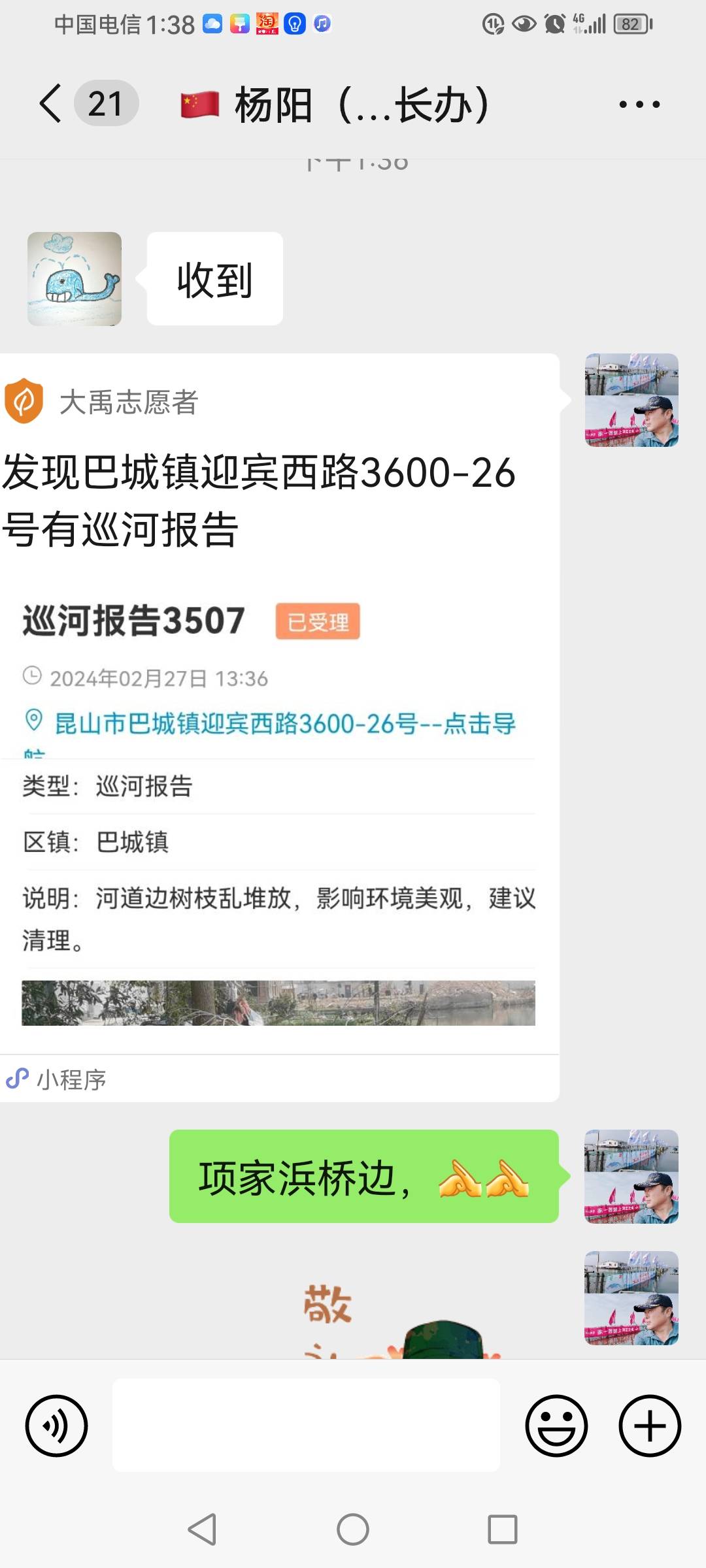The width and height of the screenshot is (706, 1568).
Task: Open the plus attachments menu
Action: tap(650, 1426)
